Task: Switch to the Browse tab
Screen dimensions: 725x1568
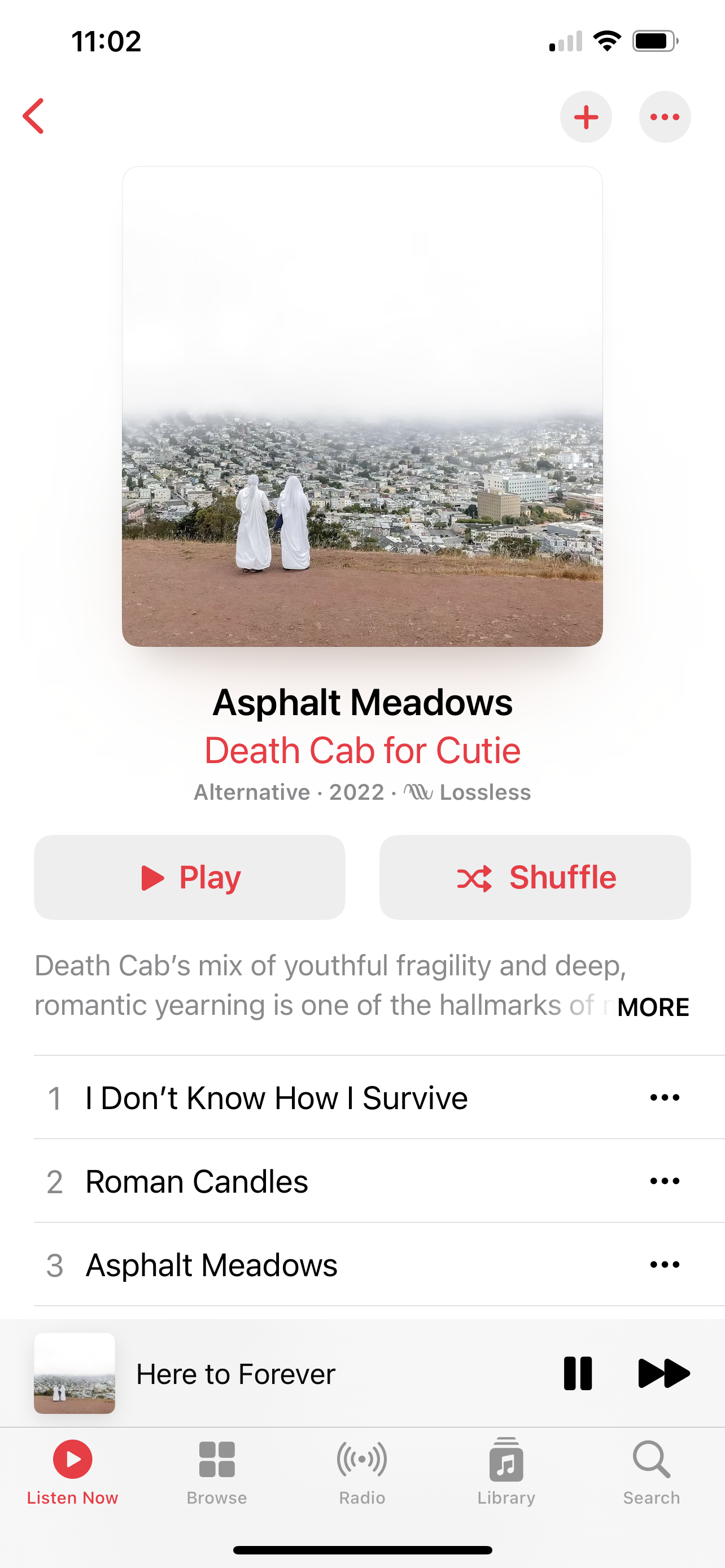Action: click(x=217, y=1470)
